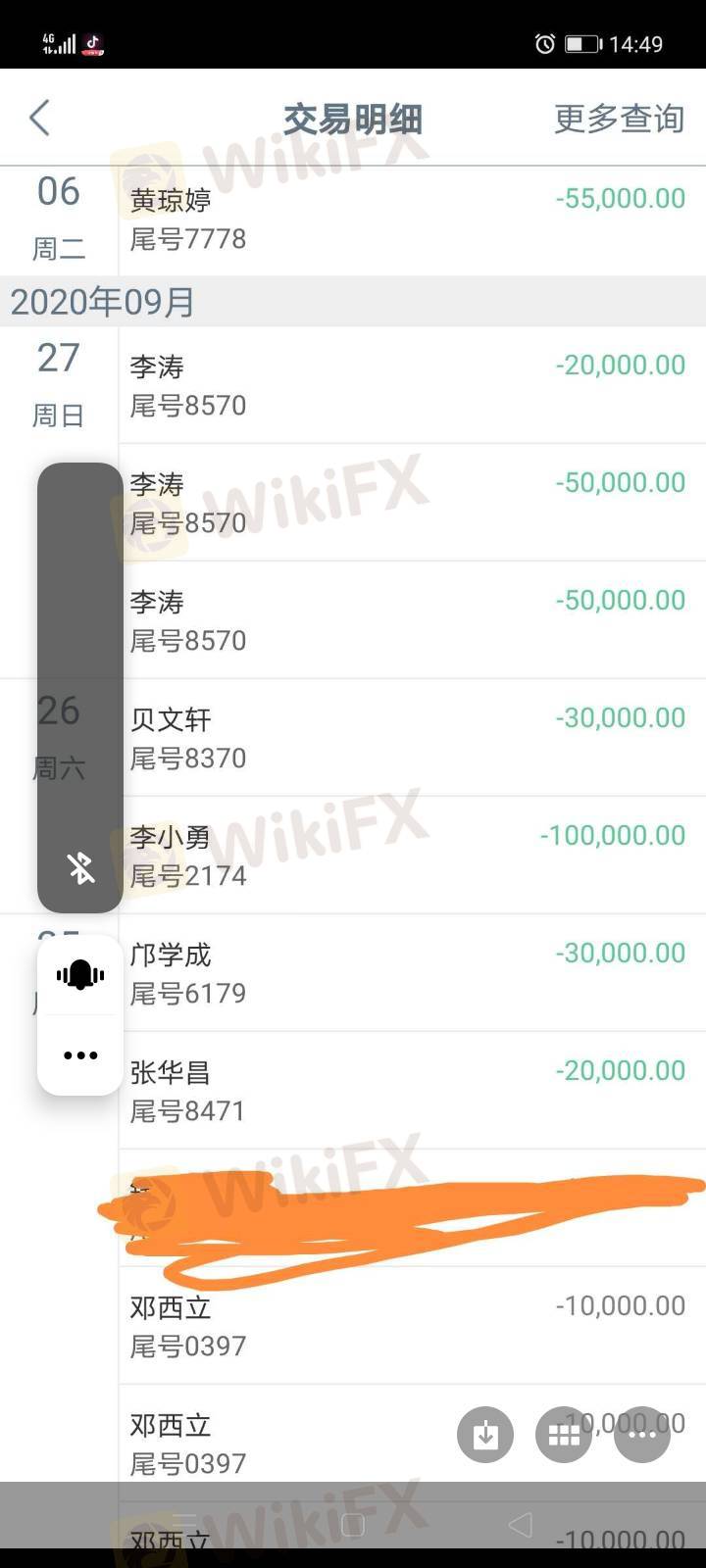Tap the system back button

coord(521,1525)
